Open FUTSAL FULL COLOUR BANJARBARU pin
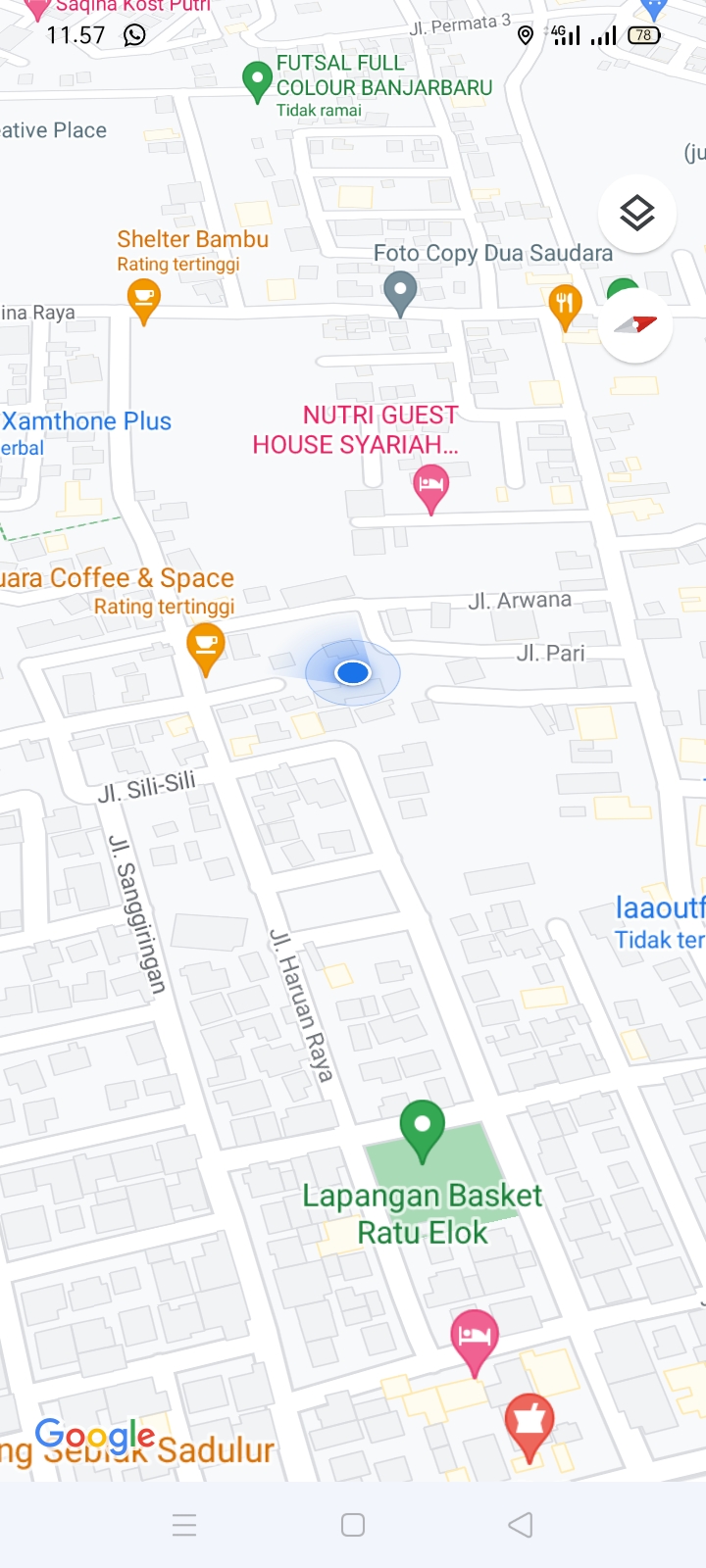 tap(257, 81)
